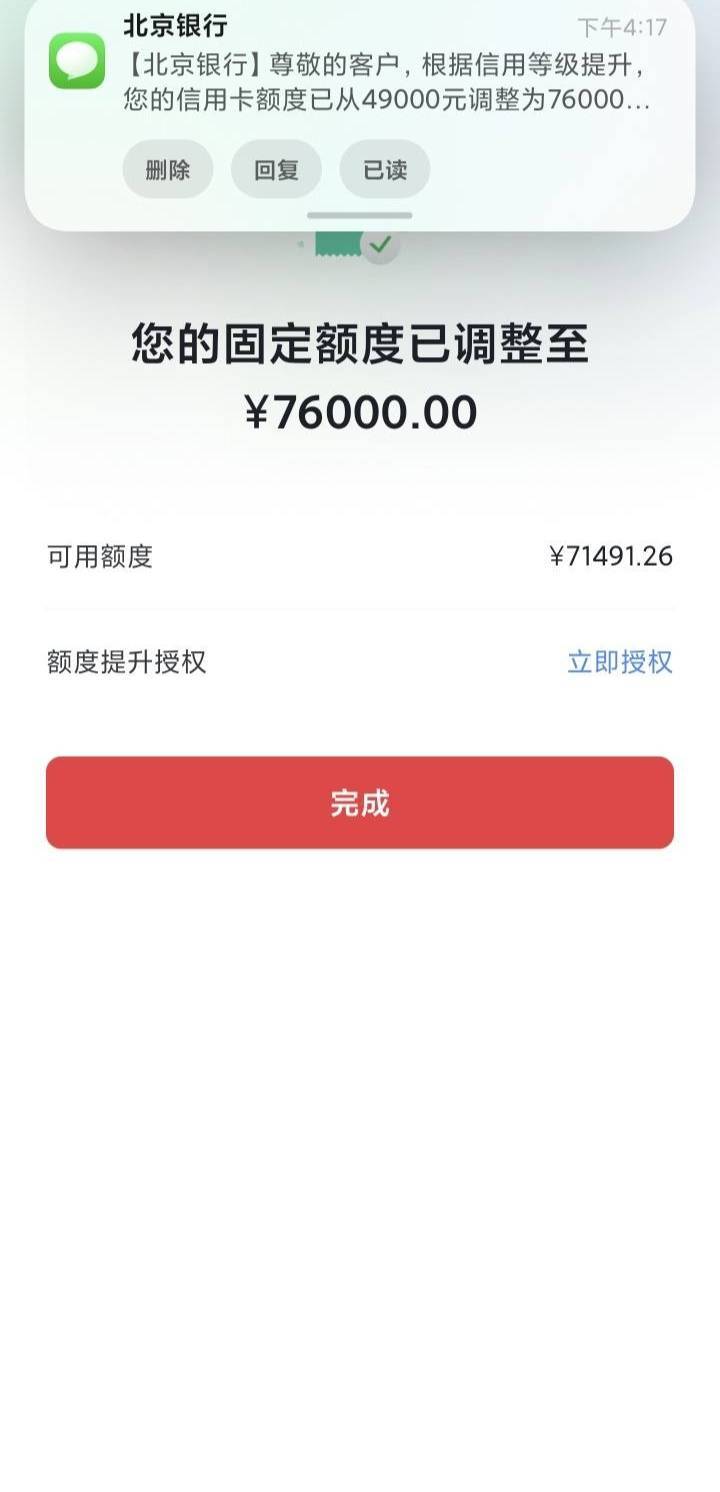Delete the 北京银行 notification with 删除
Image resolution: width=720 pixels, height=1492 pixels.
click(168, 169)
